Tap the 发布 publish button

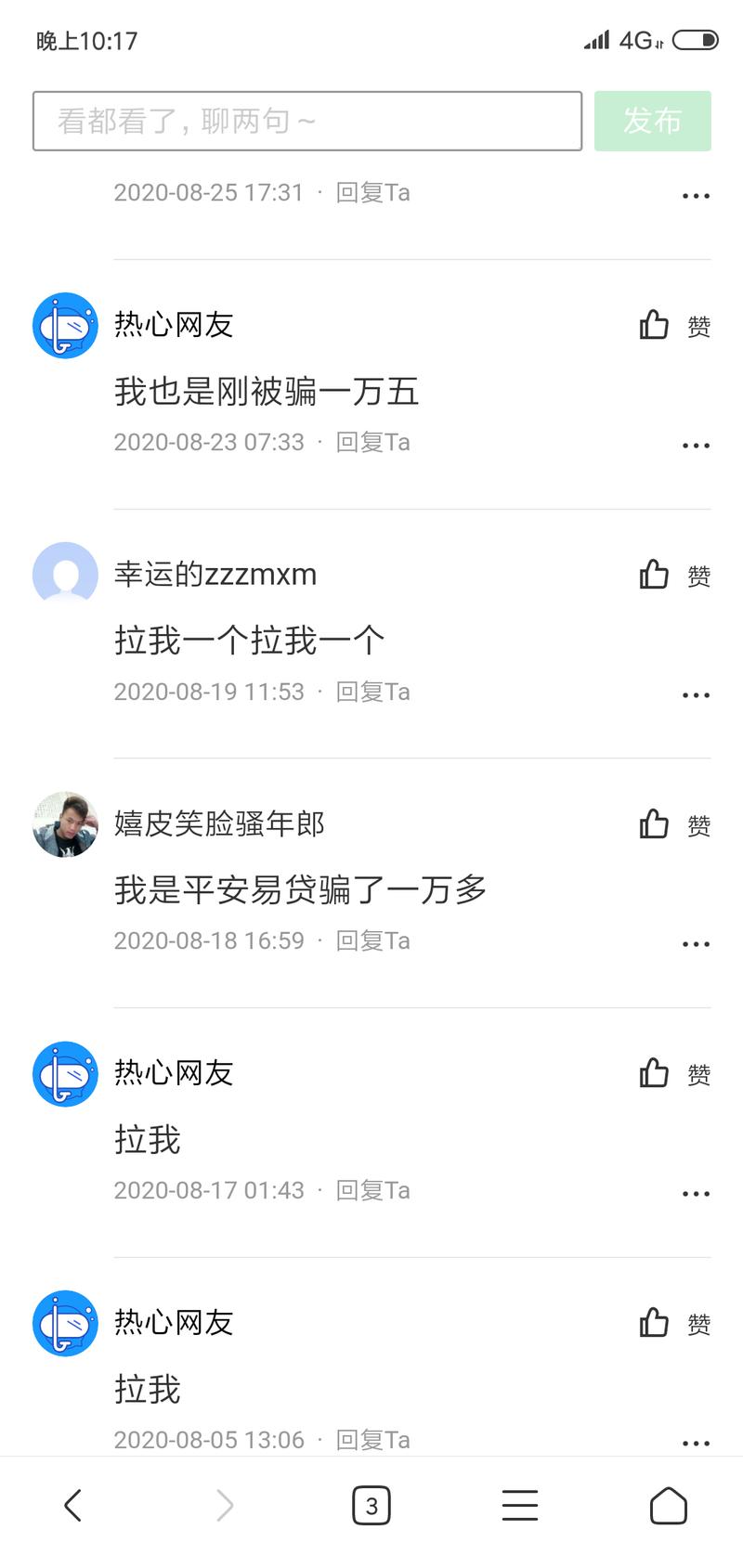pyautogui.click(x=653, y=121)
